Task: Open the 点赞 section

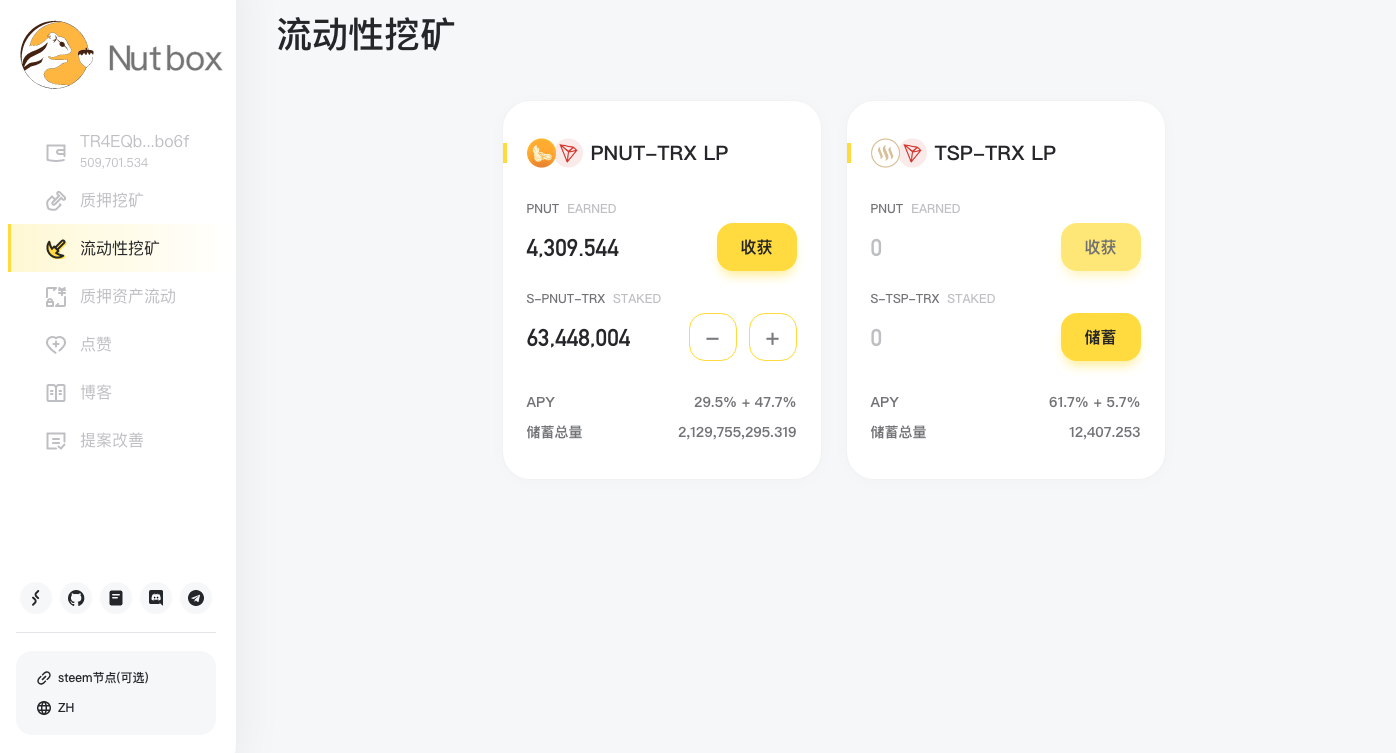Action: (96, 344)
